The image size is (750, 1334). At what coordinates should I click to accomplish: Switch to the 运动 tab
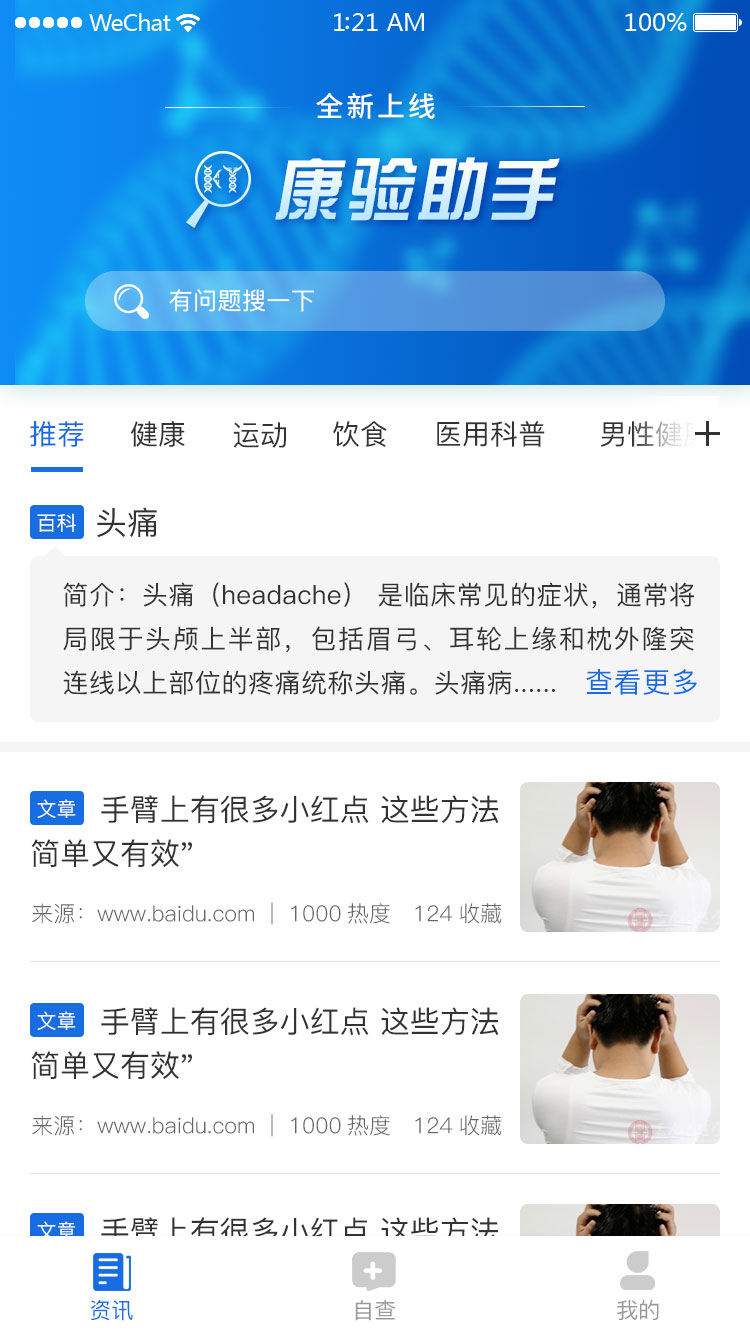[260, 435]
